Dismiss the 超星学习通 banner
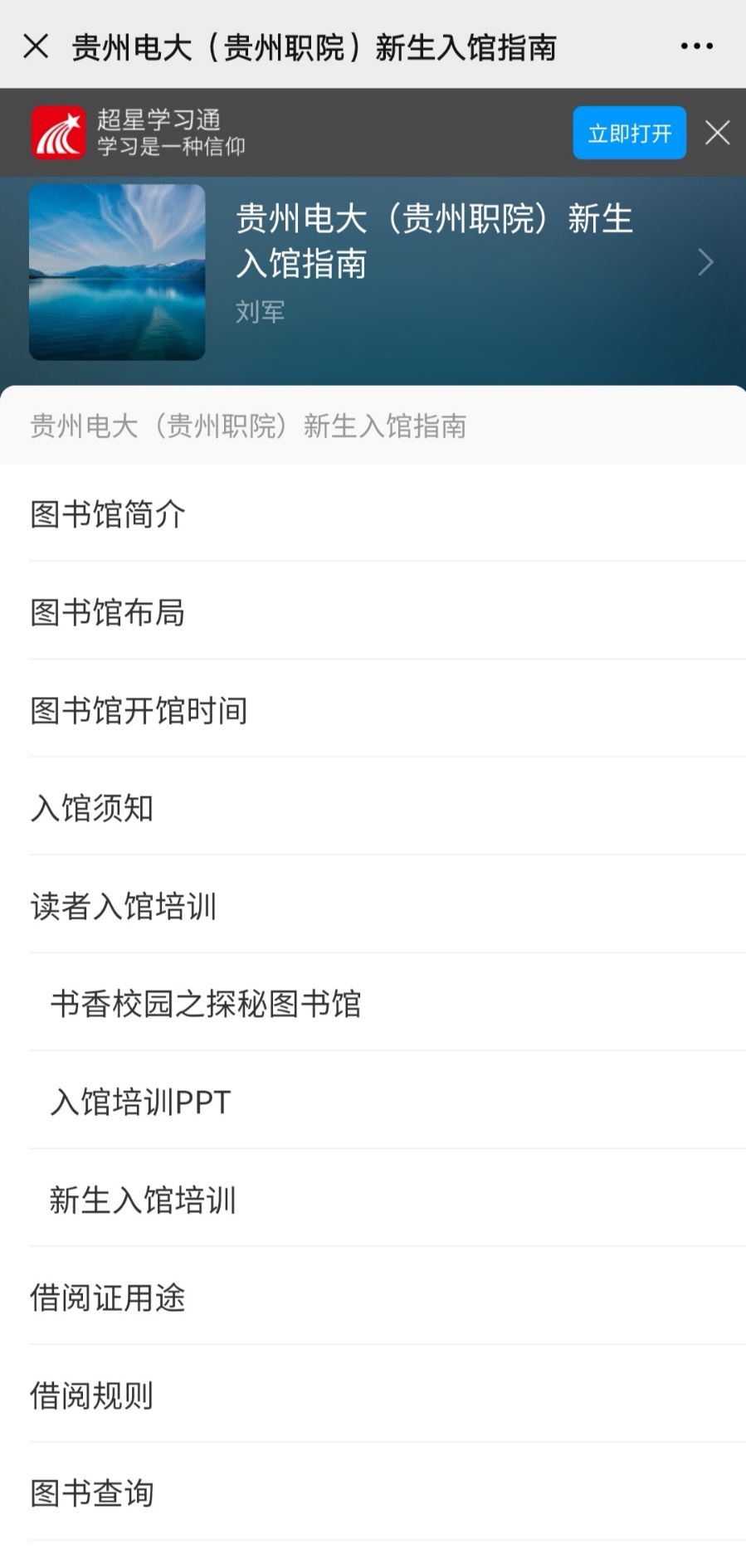Image resolution: width=746 pixels, height=1568 pixels. click(717, 133)
